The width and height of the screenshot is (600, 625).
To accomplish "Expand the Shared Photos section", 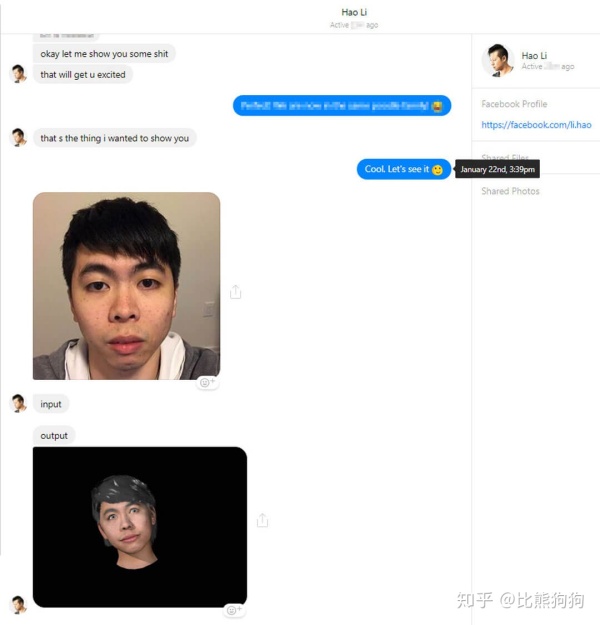I will (x=510, y=191).
